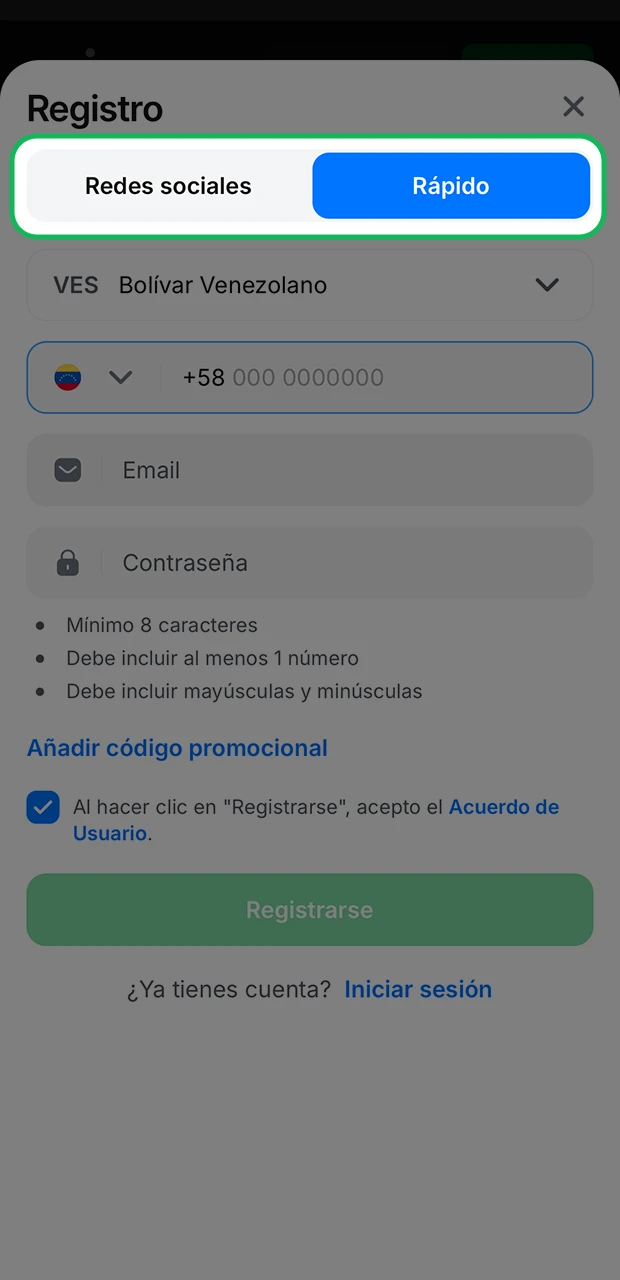The width and height of the screenshot is (620, 1280).
Task: Switch to the Redes sociales tab
Action: pos(169,186)
